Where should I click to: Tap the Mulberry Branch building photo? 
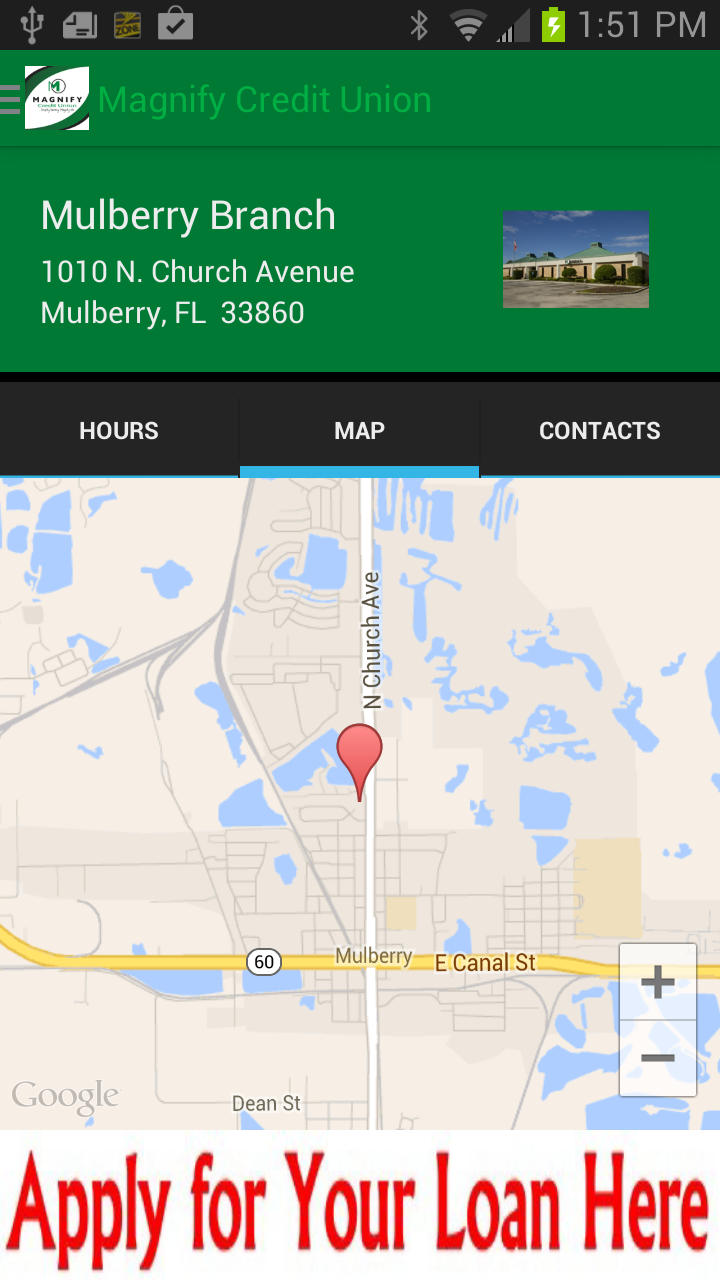575,259
